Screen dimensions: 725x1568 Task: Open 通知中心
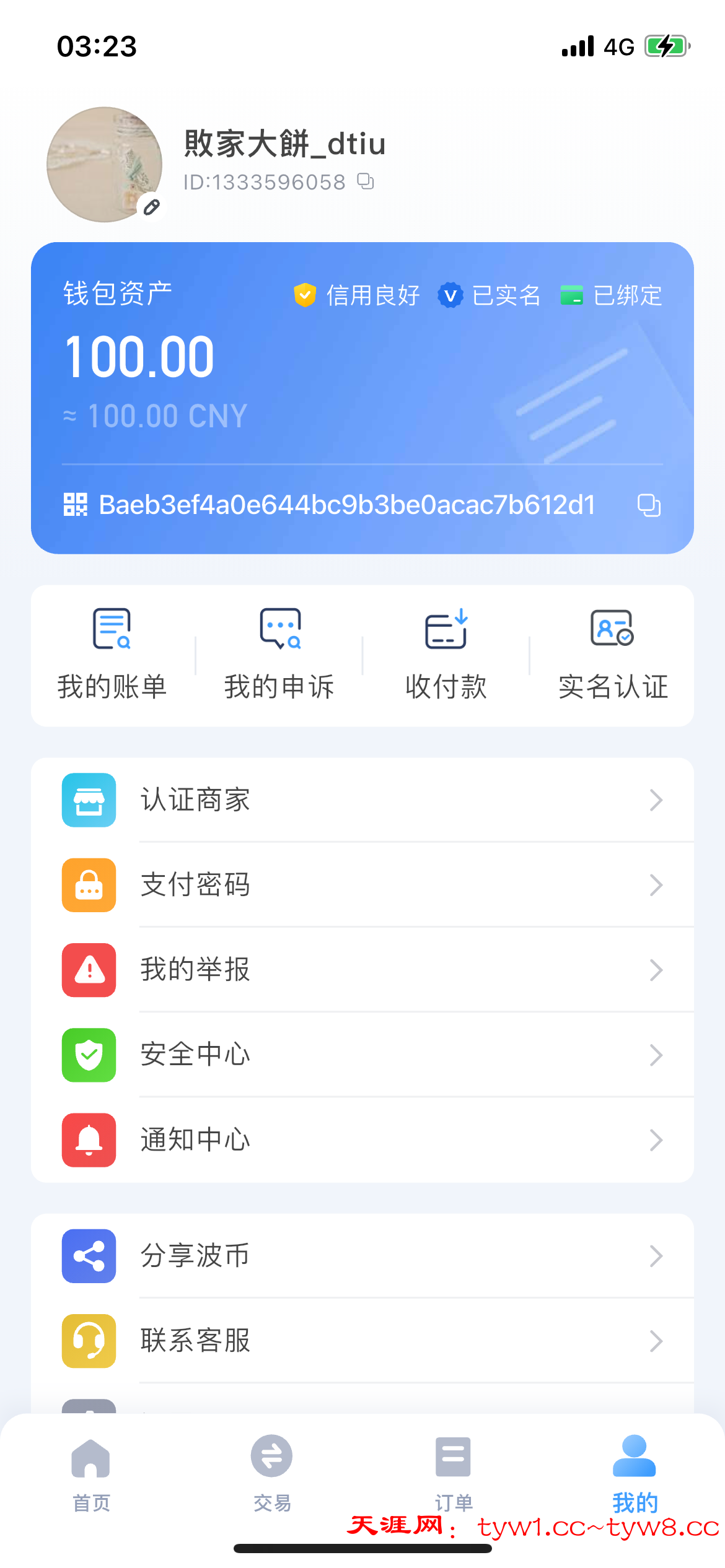coord(362,1139)
